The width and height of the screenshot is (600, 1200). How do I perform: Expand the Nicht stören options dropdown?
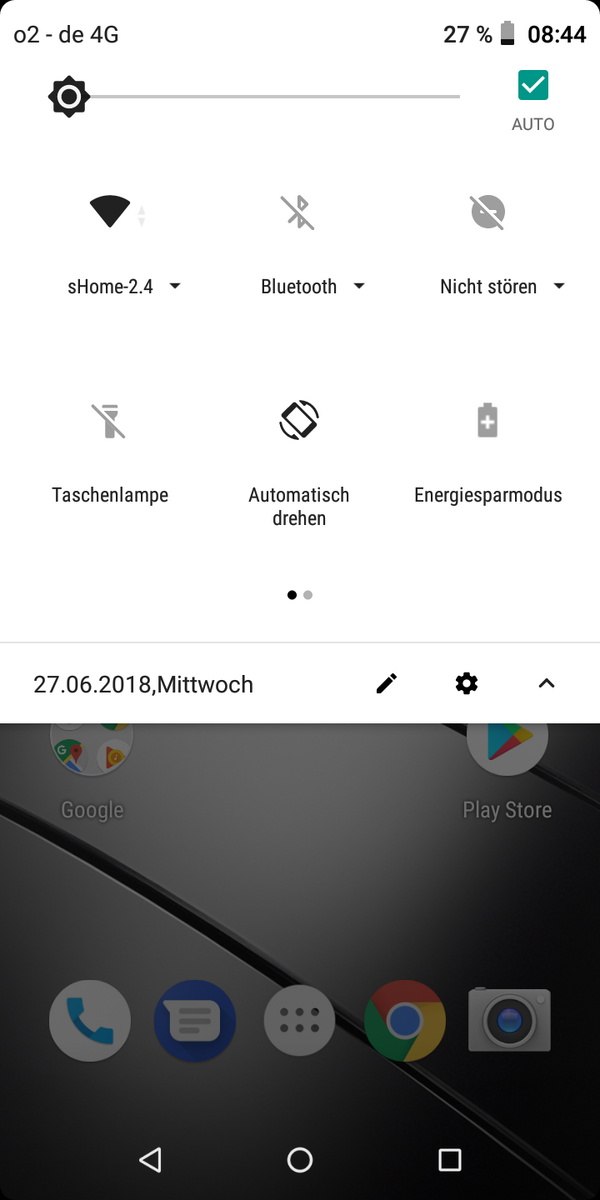(x=559, y=286)
